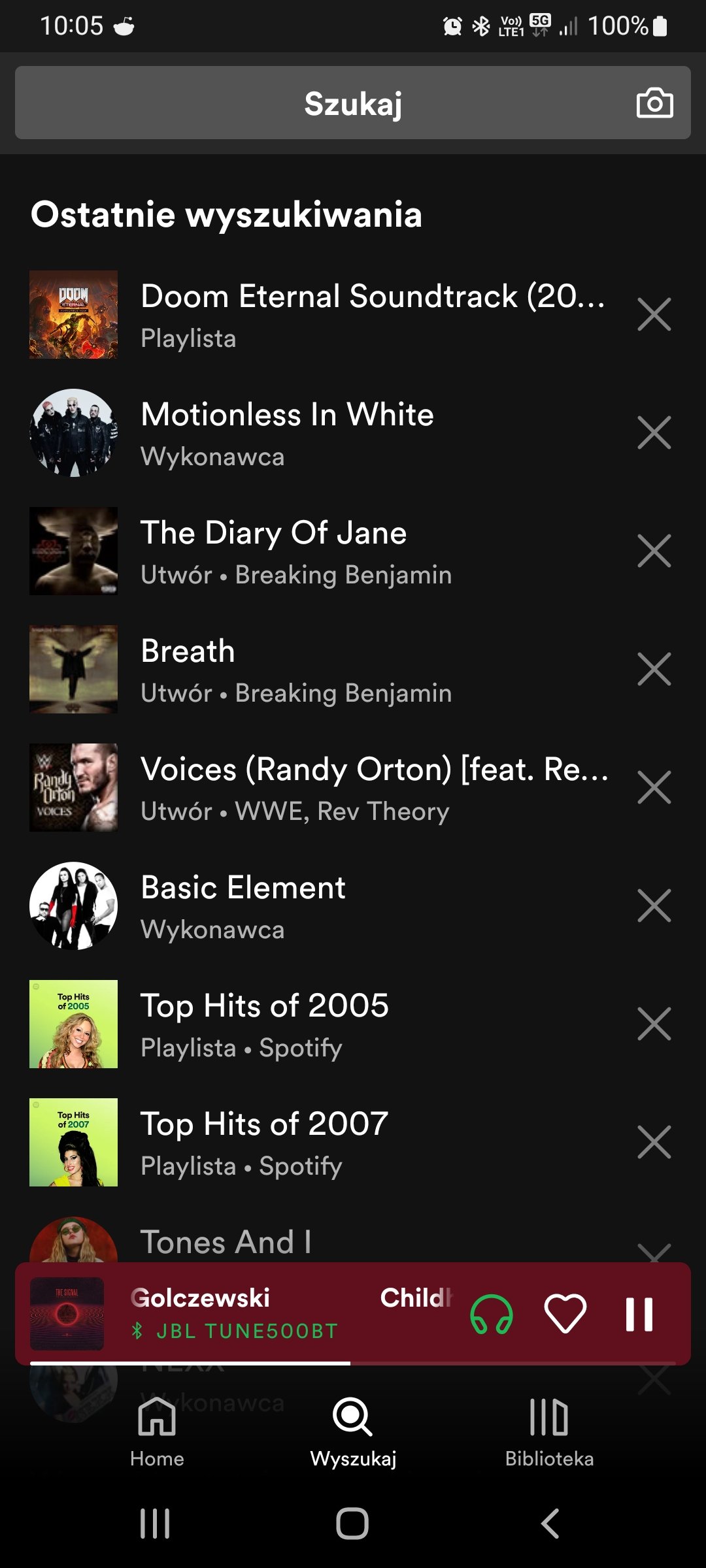Image resolution: width=706 pixels, height=1568 pixels.
Task: Open the headphones device picker
Action: coord(492,1314)
